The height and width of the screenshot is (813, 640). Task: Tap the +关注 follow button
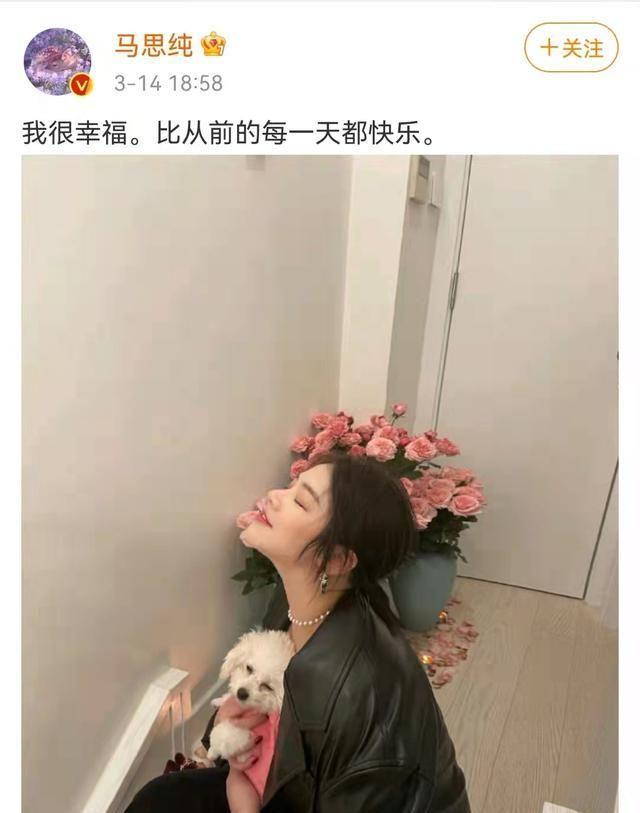(571, 48)
